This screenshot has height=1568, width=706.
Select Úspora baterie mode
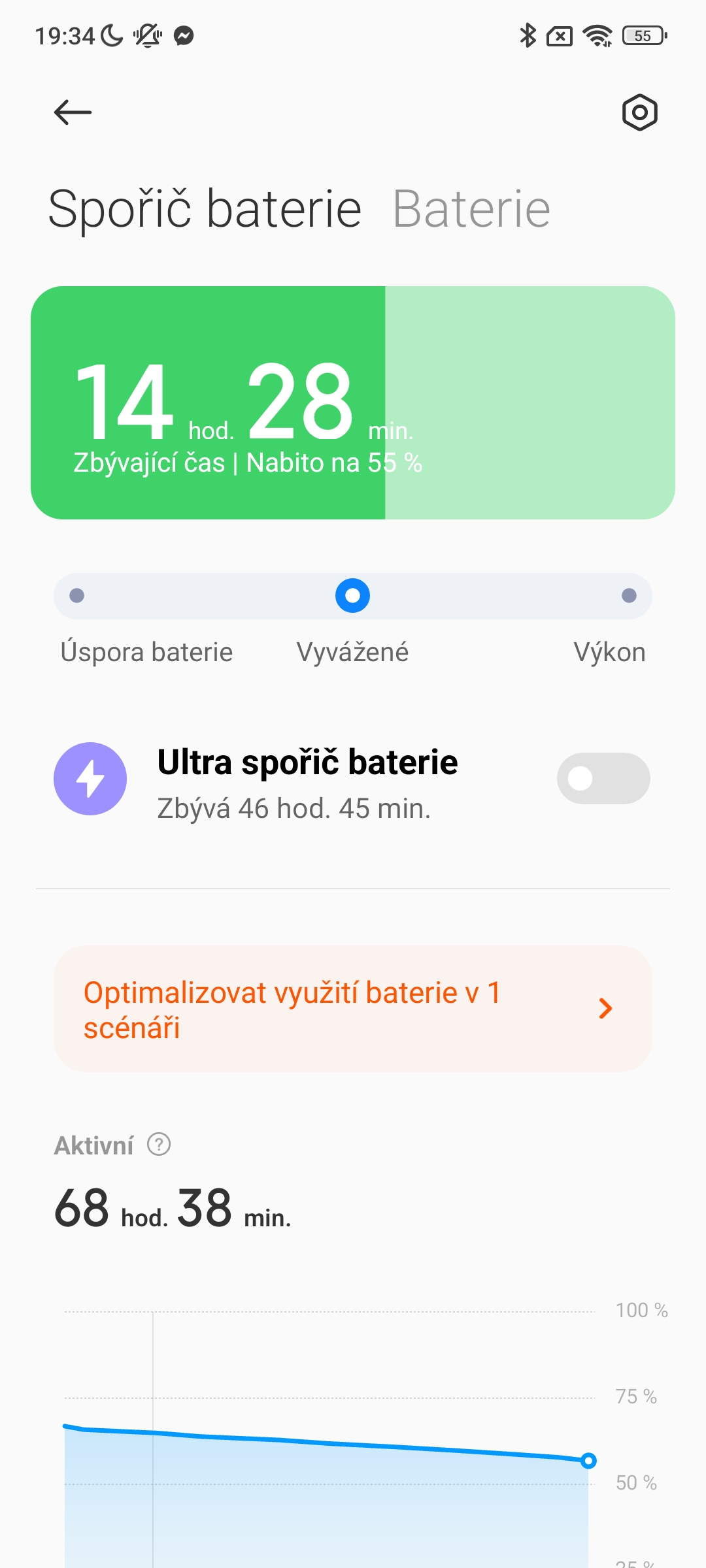(77, 596)
